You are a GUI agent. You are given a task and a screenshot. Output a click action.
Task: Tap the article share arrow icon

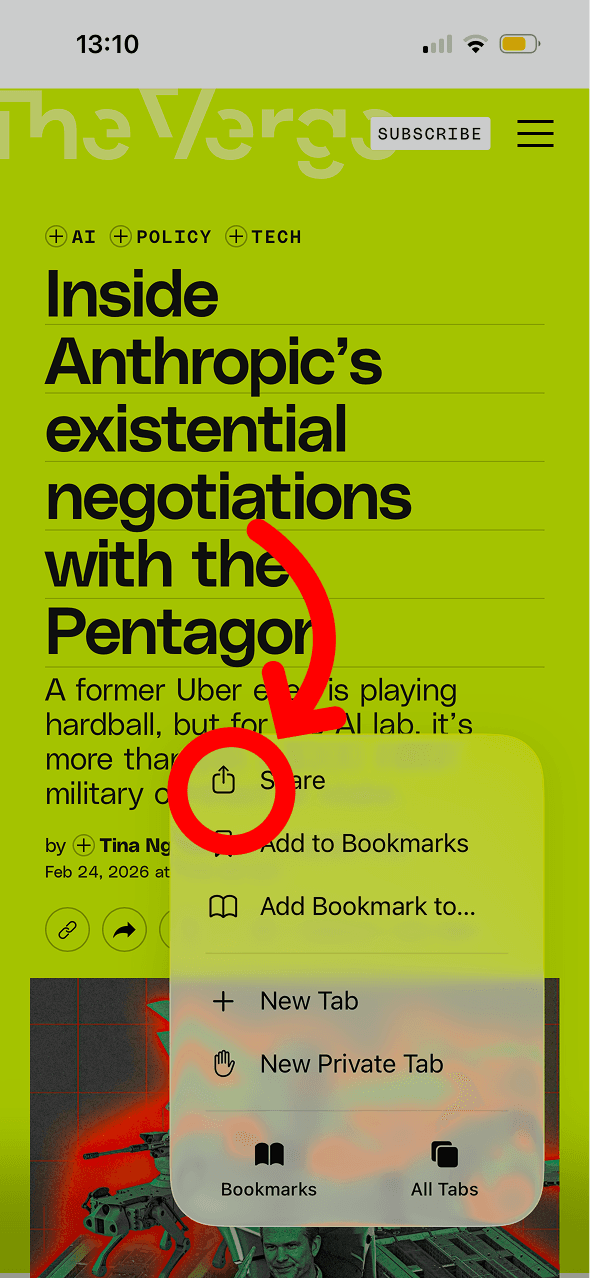124,931
